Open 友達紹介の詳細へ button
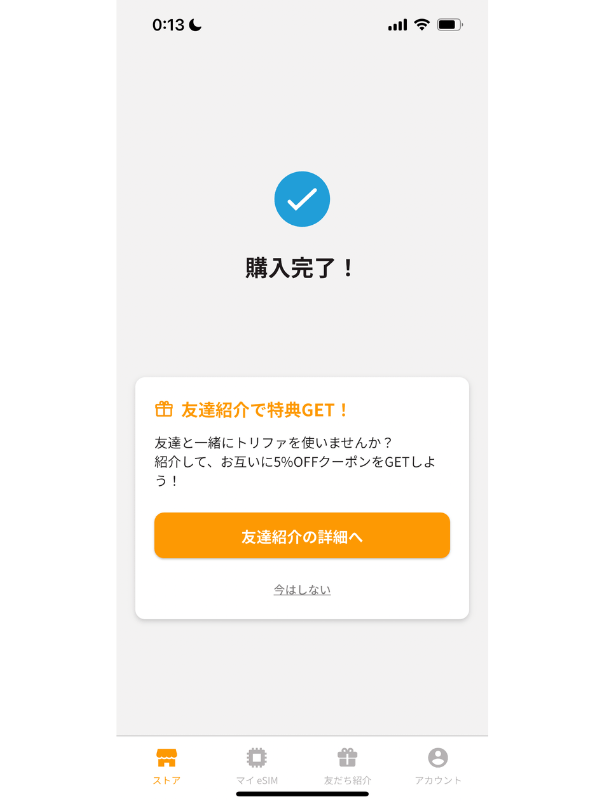 302,536
